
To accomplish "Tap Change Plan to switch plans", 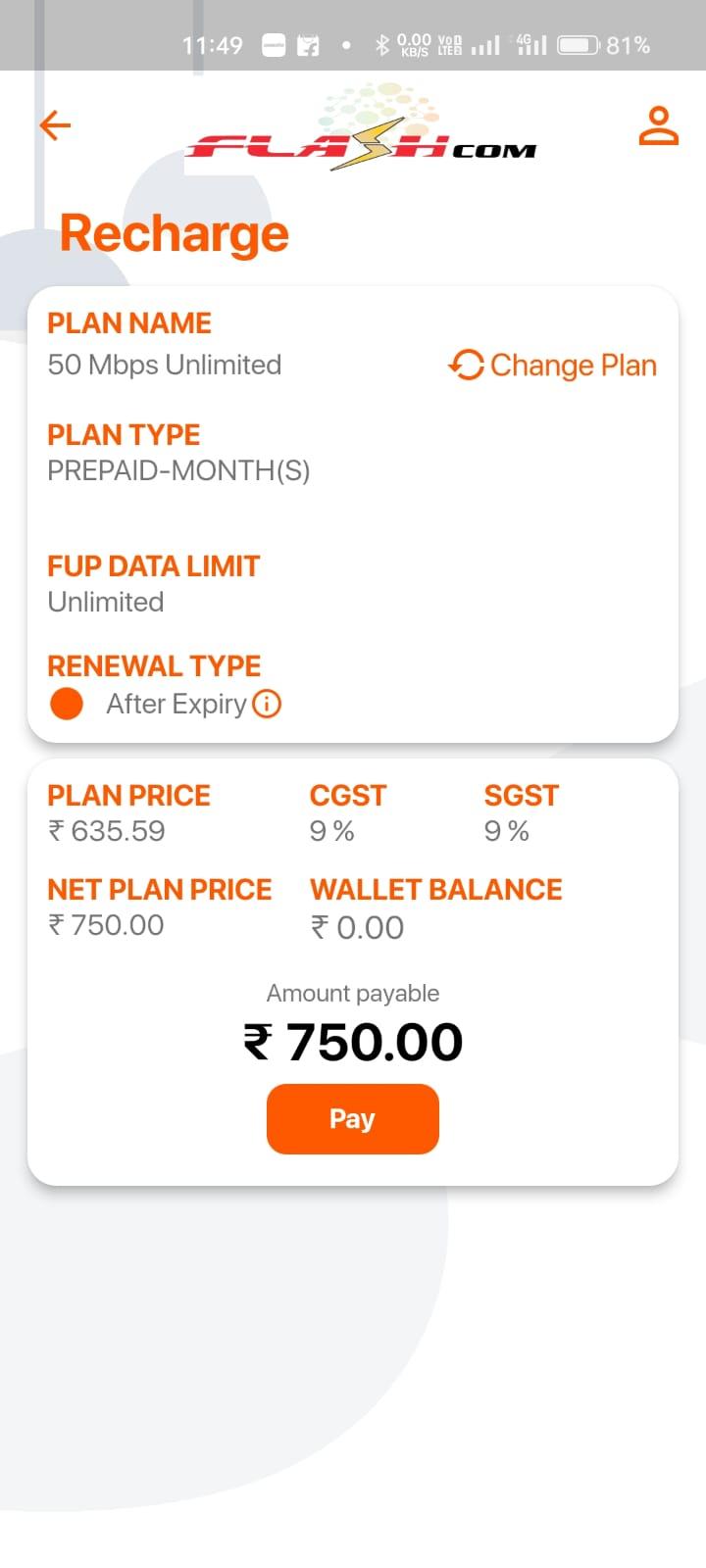I will coord(552,366).
